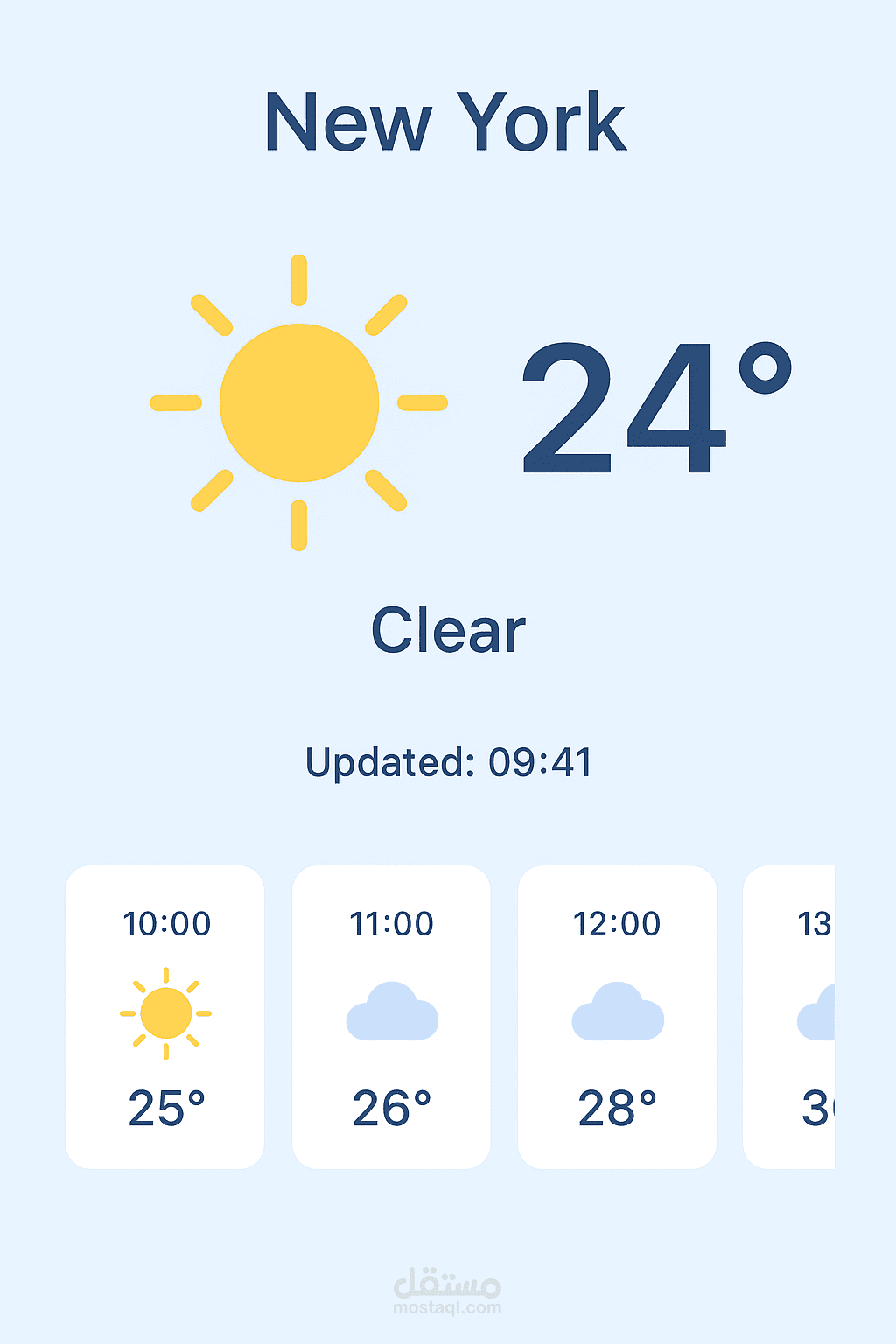Select the Clear weather condition label
896x1344 pixels.
pos(448,627)
